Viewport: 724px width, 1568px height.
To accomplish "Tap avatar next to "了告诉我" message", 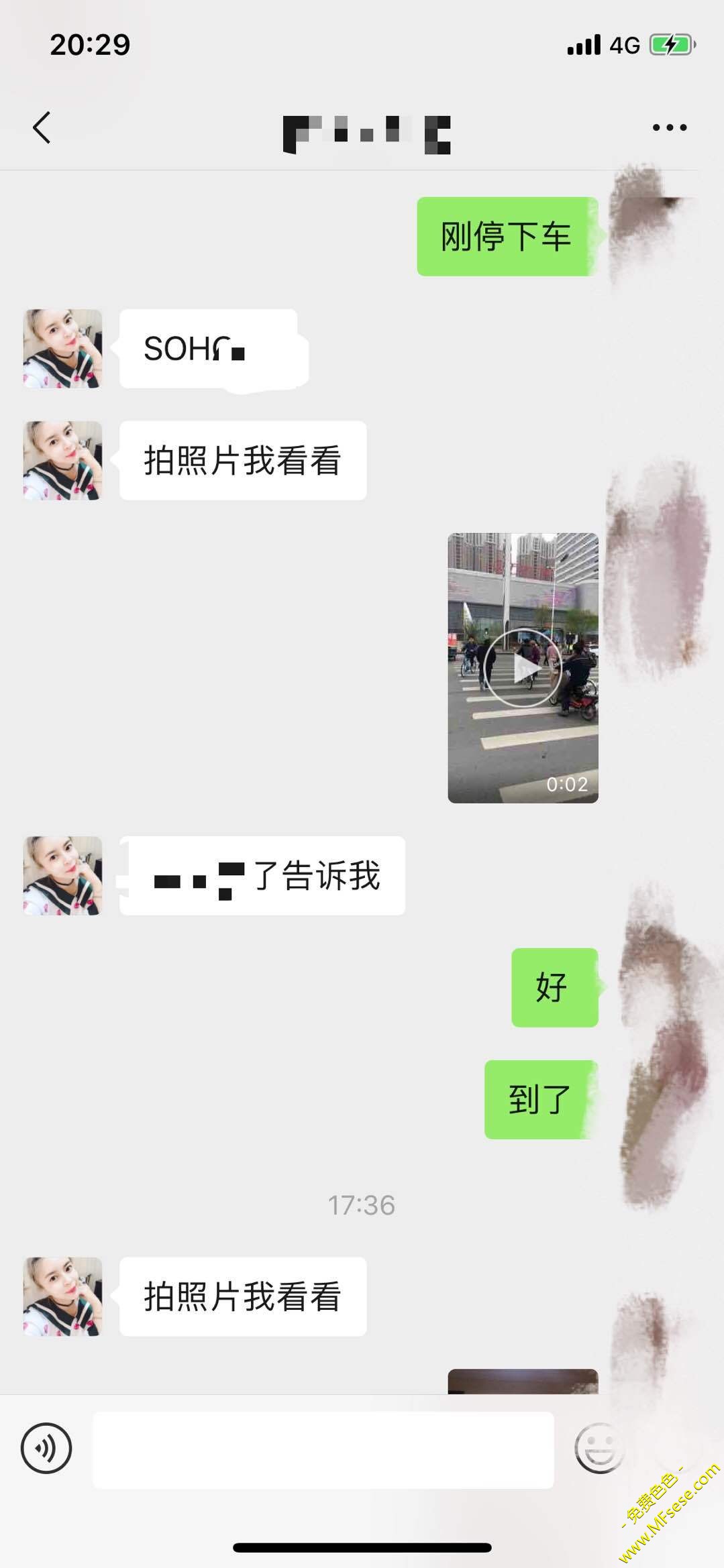I will (62, 876).
